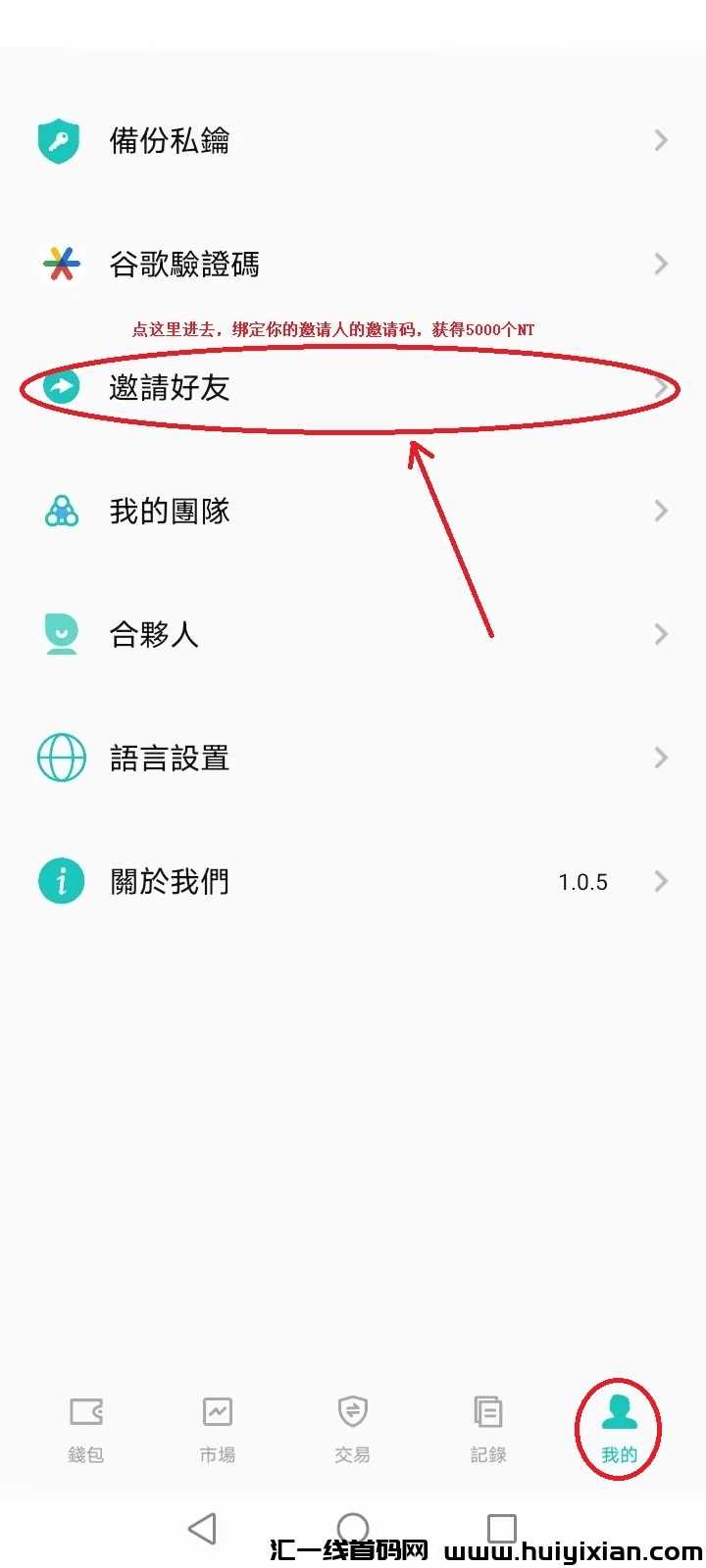706x1568 pixels.
Task: Open the circled 邀請好友 entry
Action: point(294,387)
